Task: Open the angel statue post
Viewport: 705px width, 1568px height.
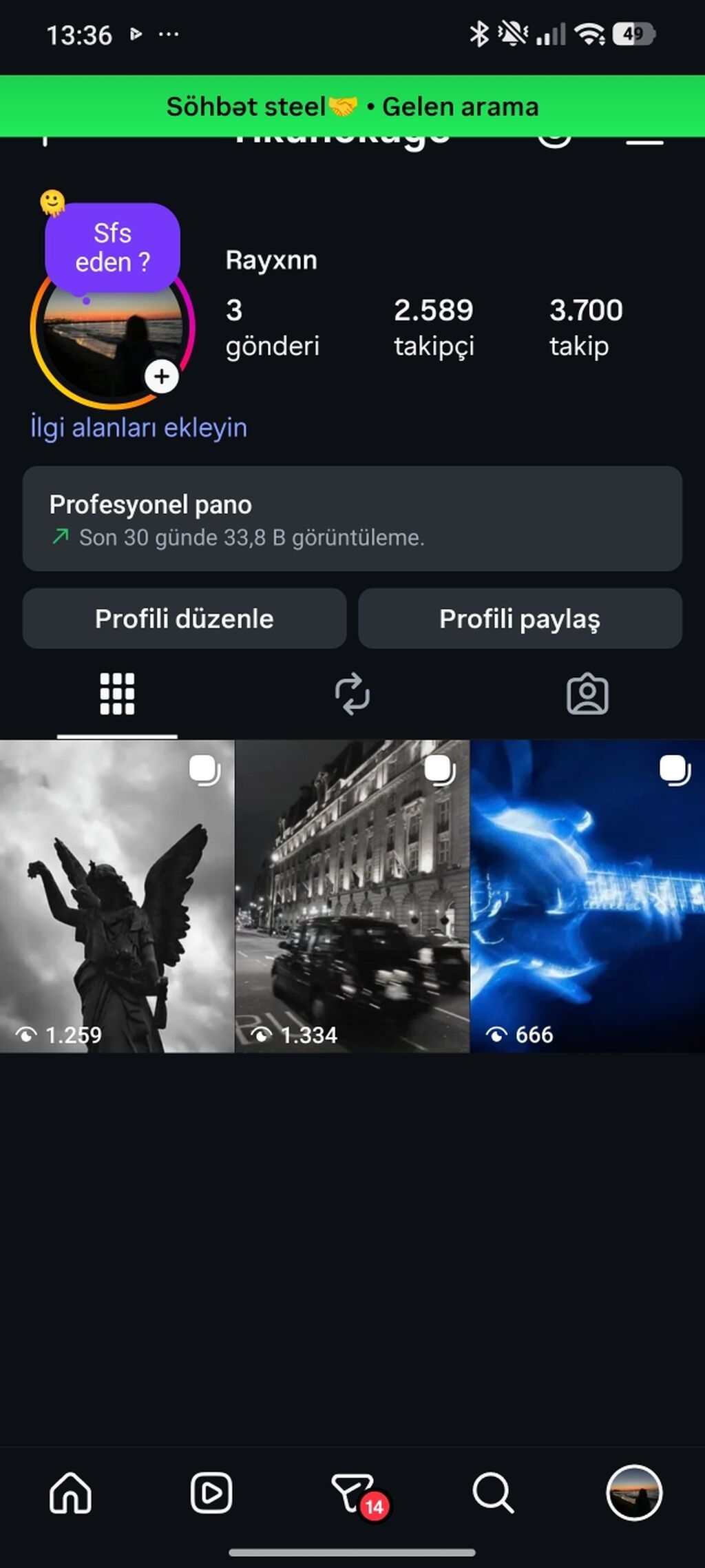Action: (x=117, y=896)
